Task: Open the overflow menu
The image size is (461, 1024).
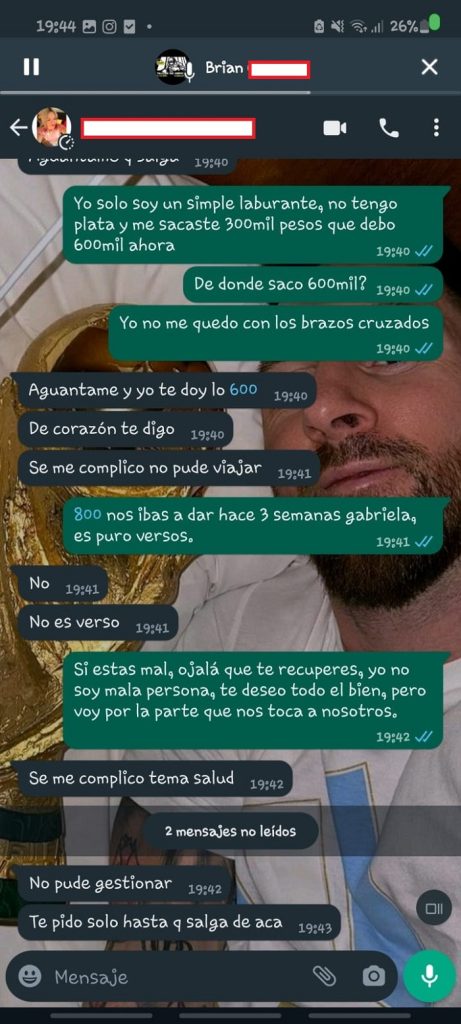Action: [x=436, y=128]
